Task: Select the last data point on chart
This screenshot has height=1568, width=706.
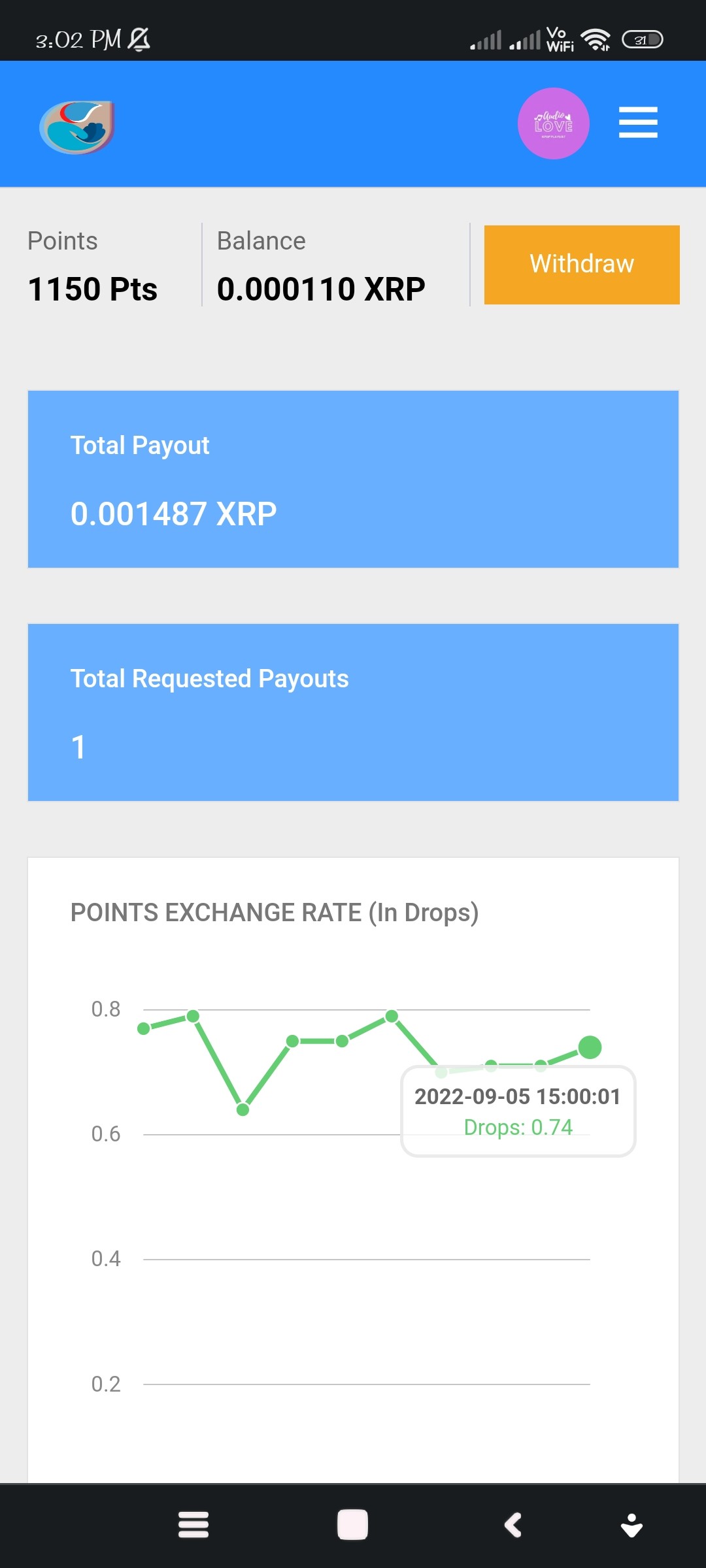Action: [590, 1047]
